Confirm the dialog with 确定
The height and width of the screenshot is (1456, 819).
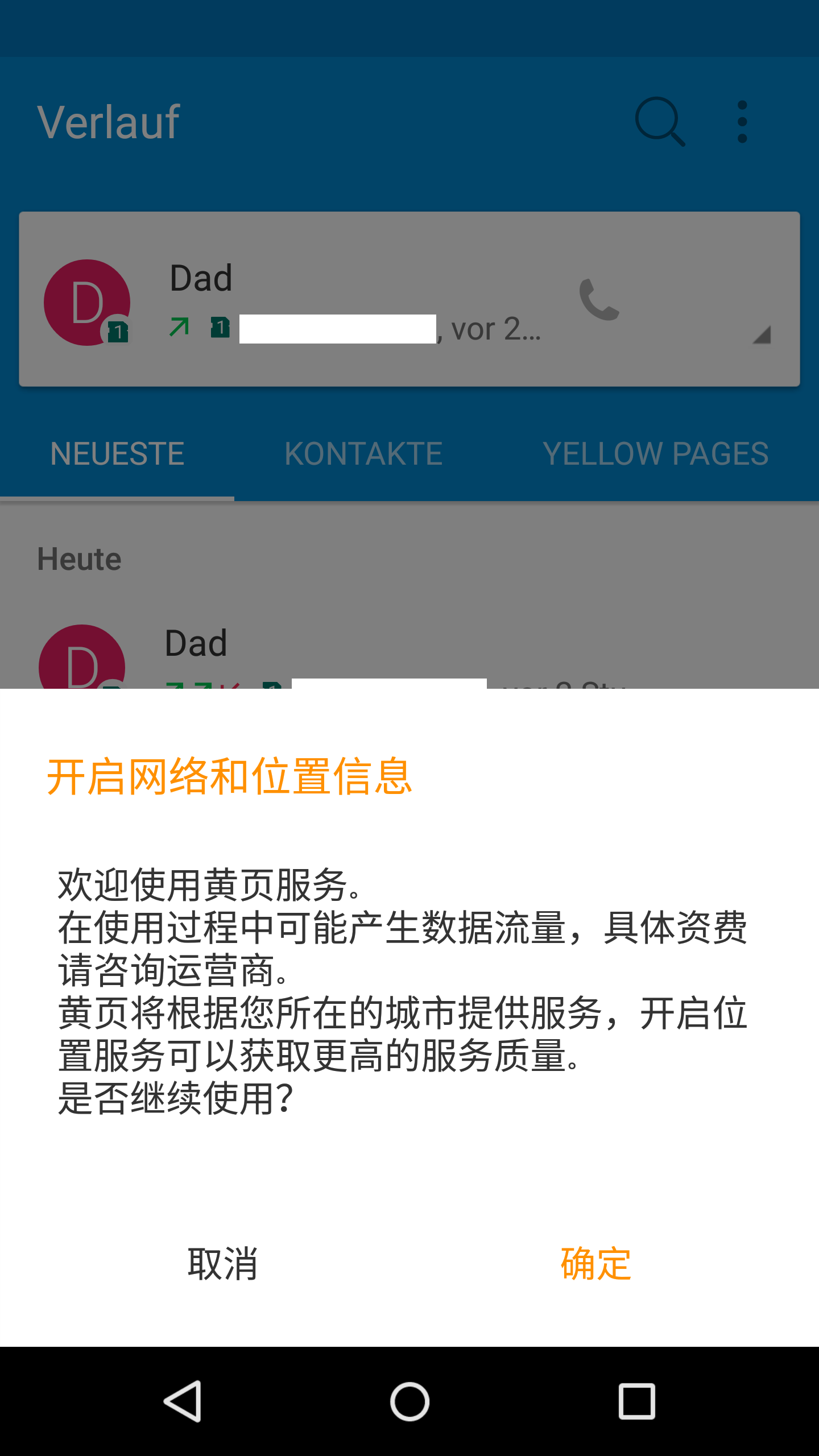(x=595, y=1264)
